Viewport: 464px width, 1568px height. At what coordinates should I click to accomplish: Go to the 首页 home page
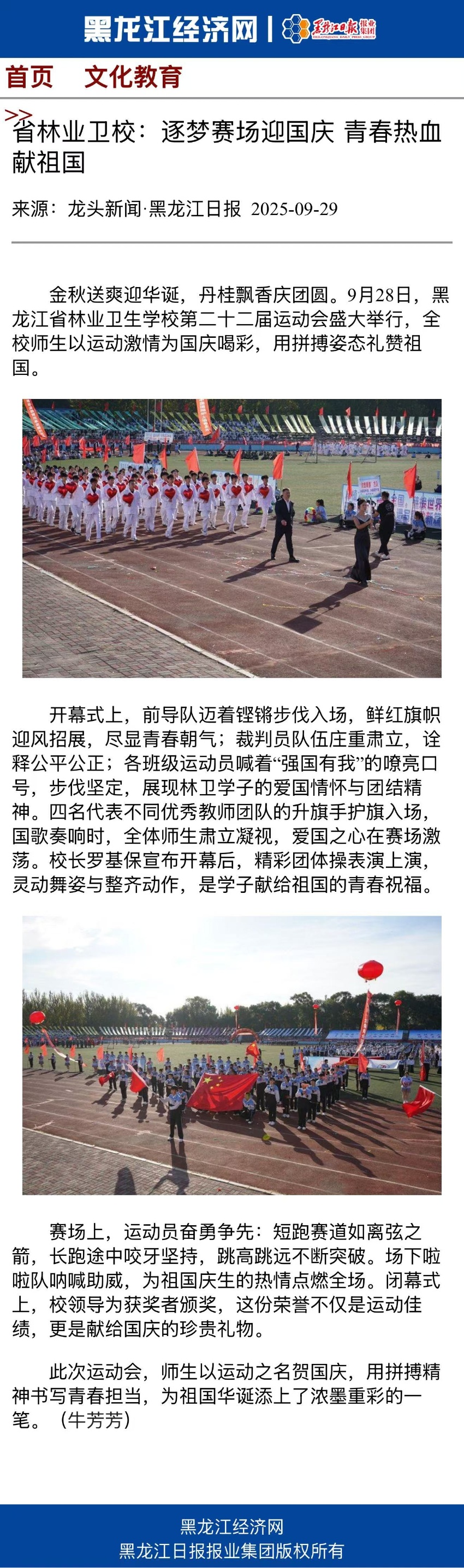click(29, 77)
